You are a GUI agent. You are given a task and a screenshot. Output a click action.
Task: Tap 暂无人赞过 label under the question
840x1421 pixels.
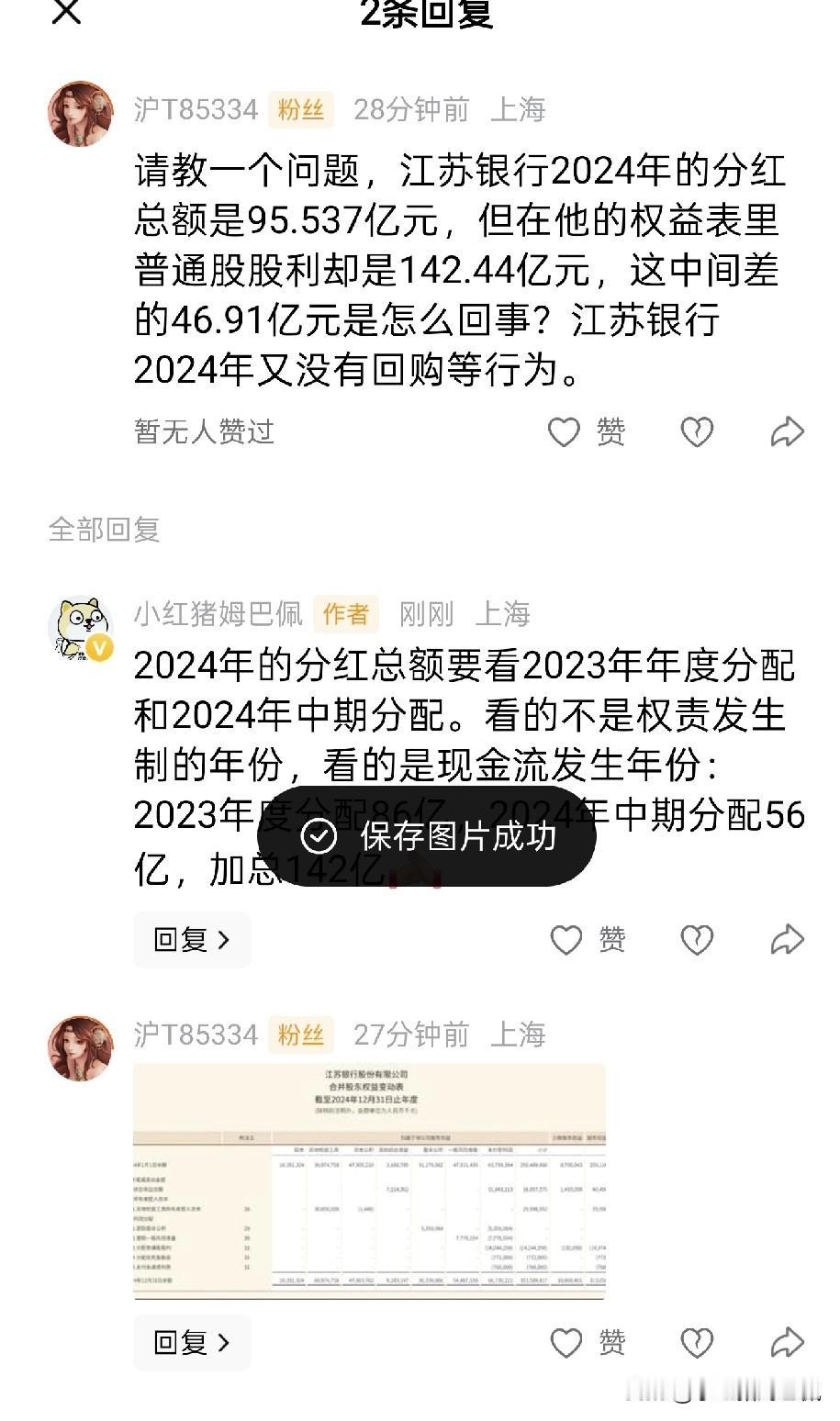coord(203,431)
